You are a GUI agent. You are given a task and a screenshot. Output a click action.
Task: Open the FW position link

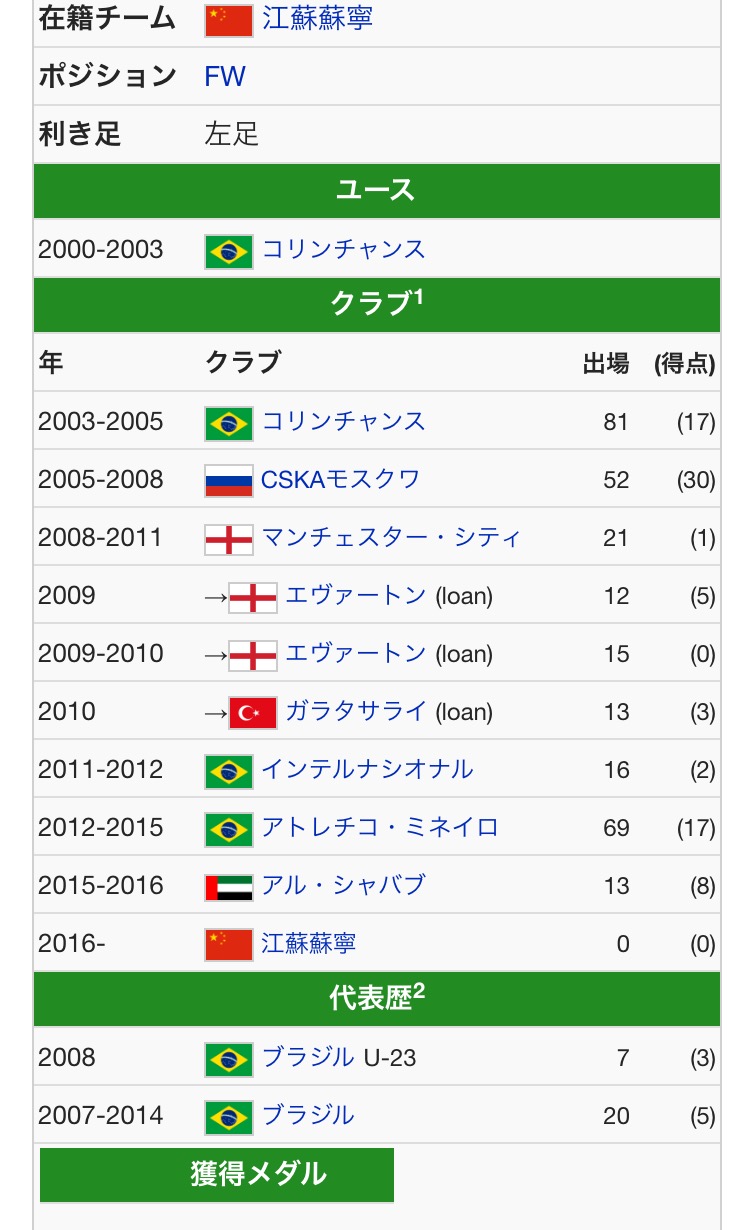225,77
